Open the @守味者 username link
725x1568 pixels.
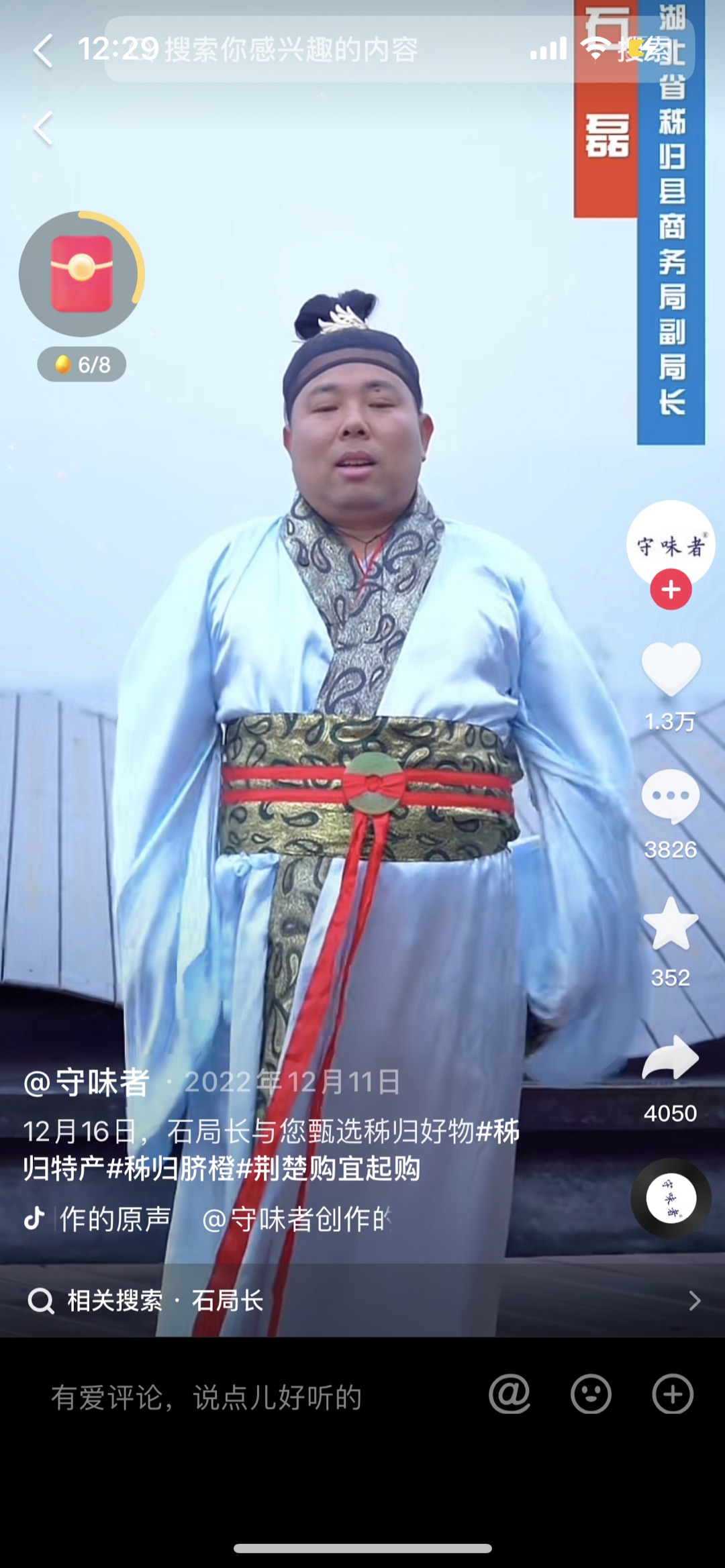coord(86,1082)
